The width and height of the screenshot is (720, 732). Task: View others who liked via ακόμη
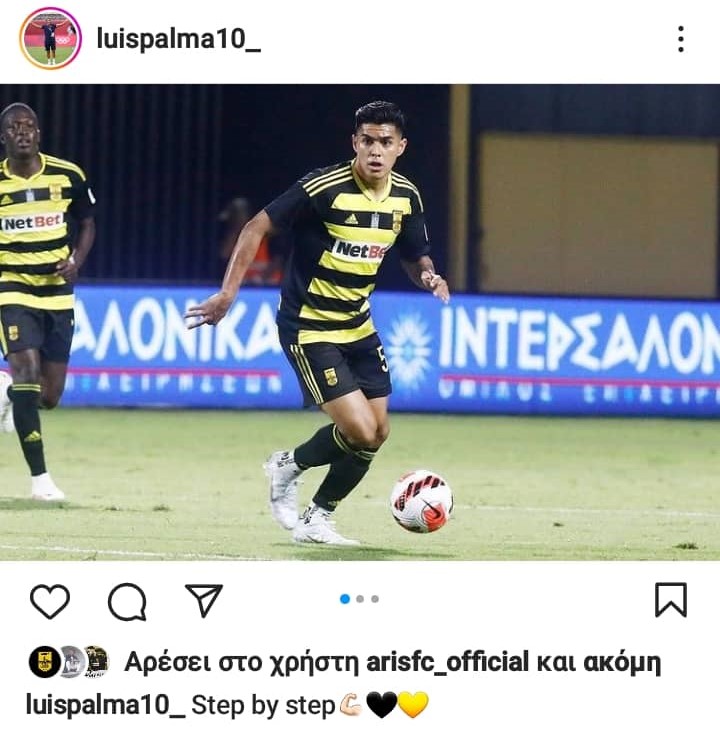point(626,662)
